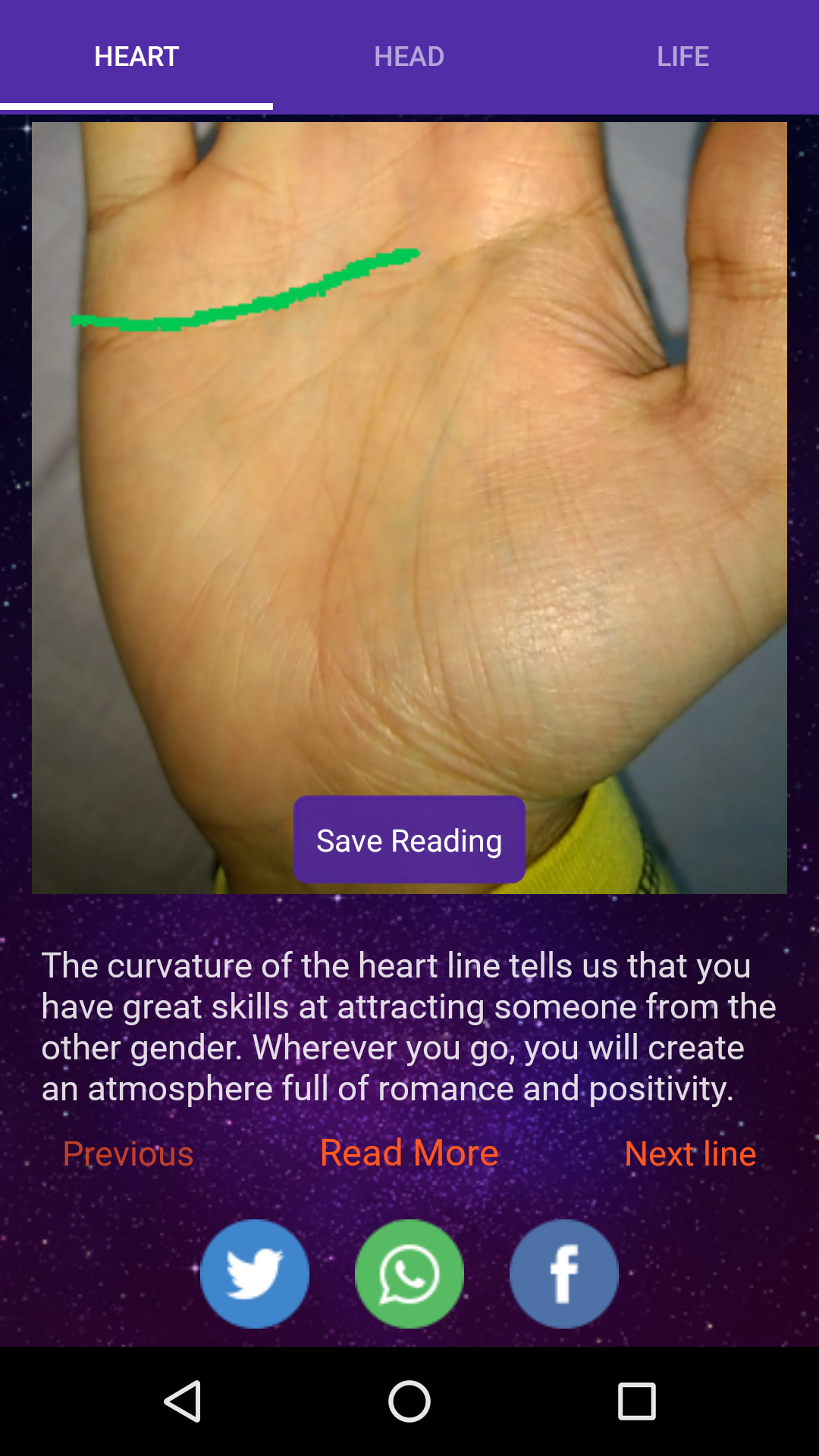Switch to the HEAD tab
The width and height of the screenshot is (819, 1456).
(x=409, y=57)
